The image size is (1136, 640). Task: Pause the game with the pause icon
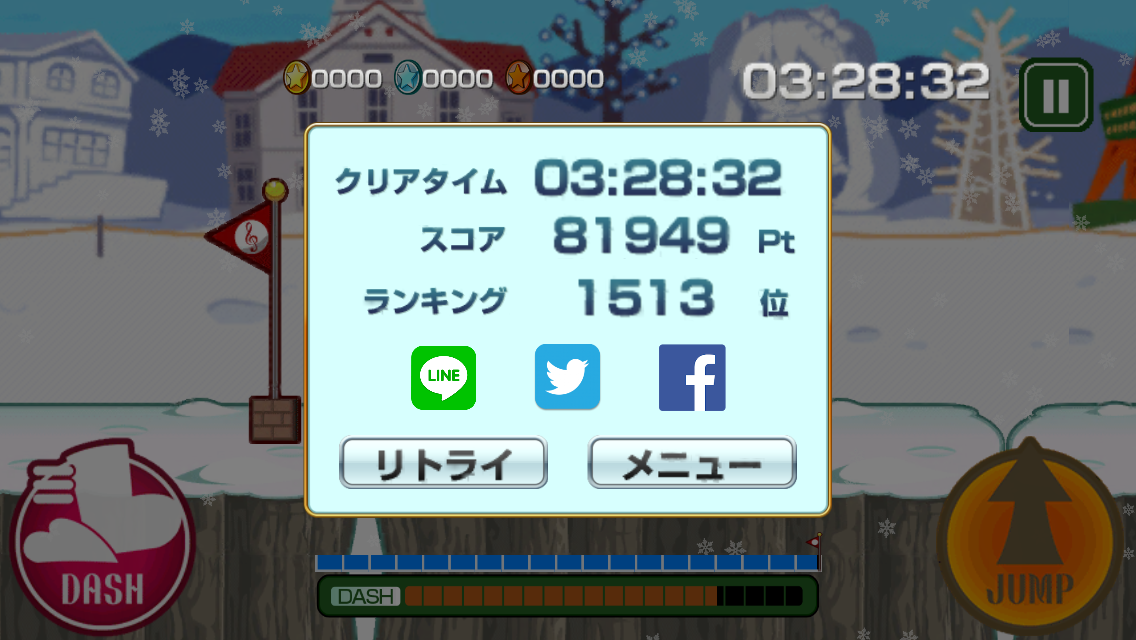pyautogui.click(x=1054, y=95)
